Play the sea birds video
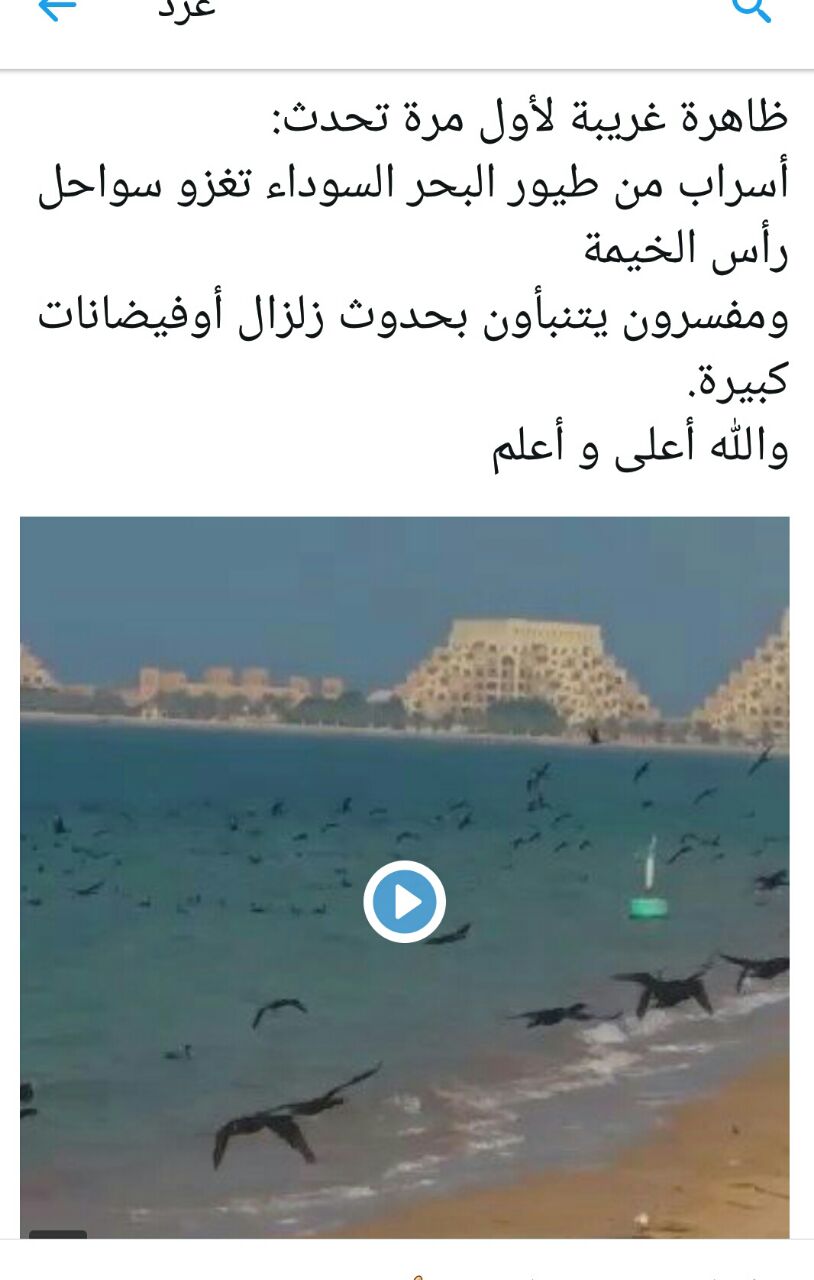The image size is (814, 1280). pyautogui.click(x=404, y=901)
